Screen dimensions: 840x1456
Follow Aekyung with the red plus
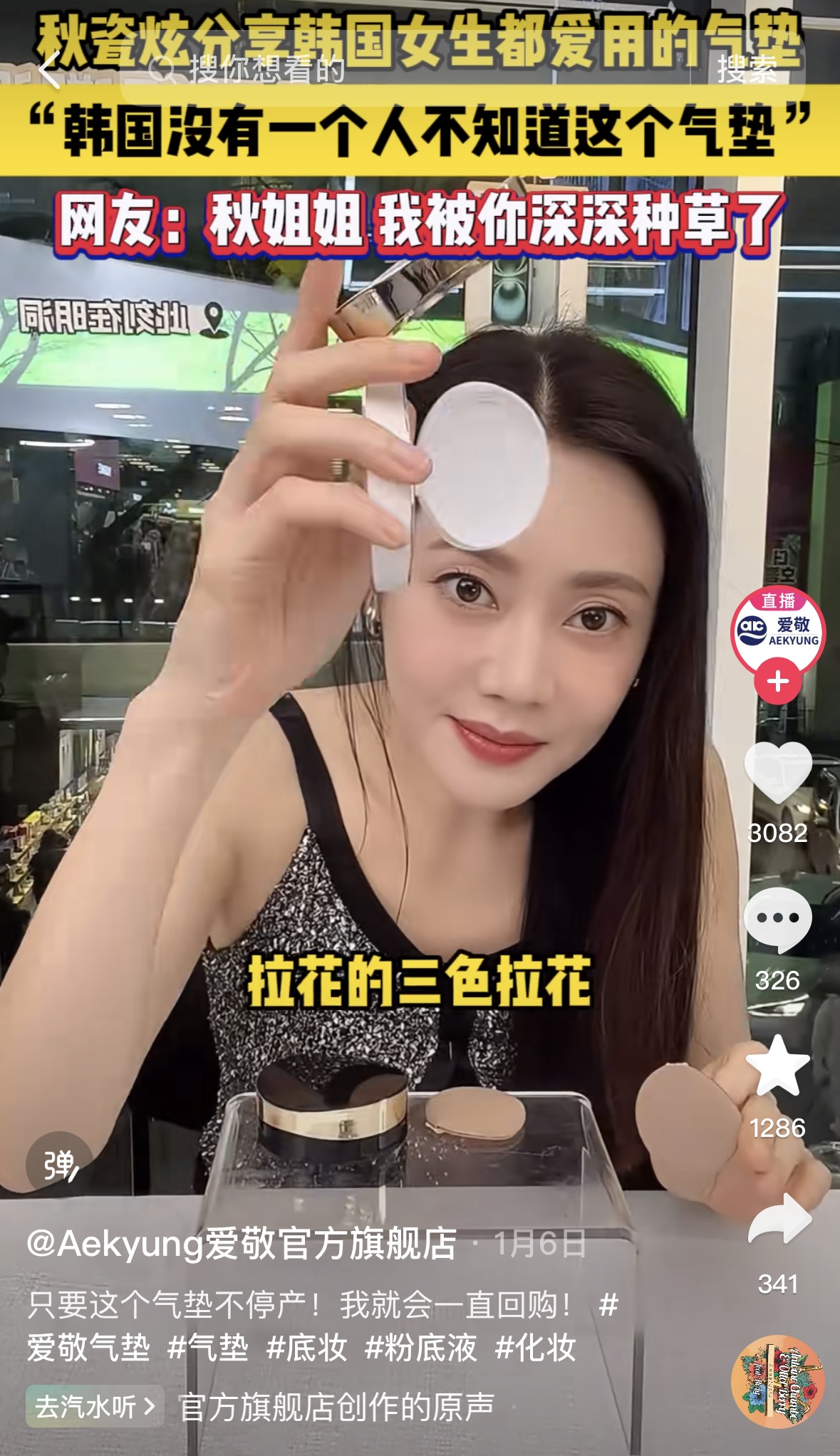coord(777,682)
